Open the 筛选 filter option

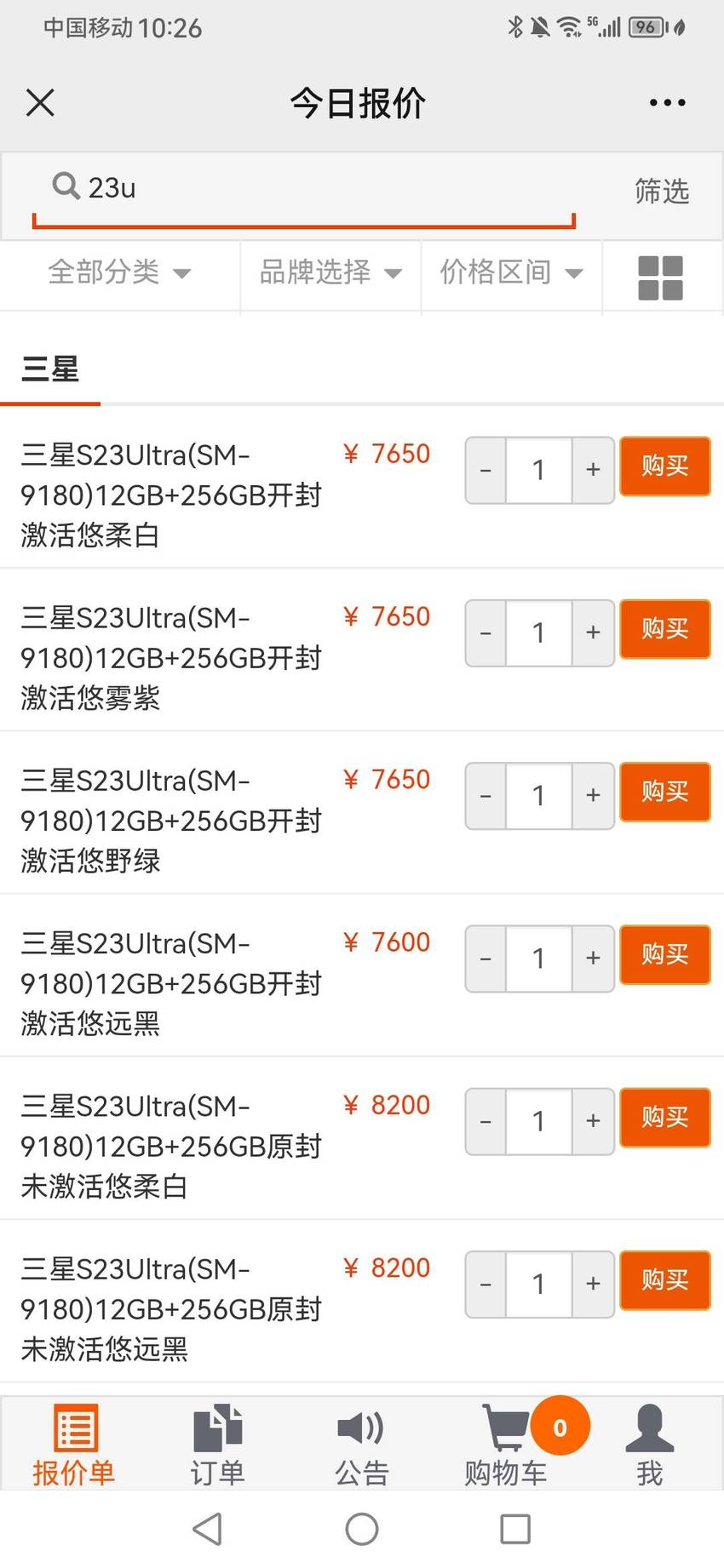pos(662,191)
